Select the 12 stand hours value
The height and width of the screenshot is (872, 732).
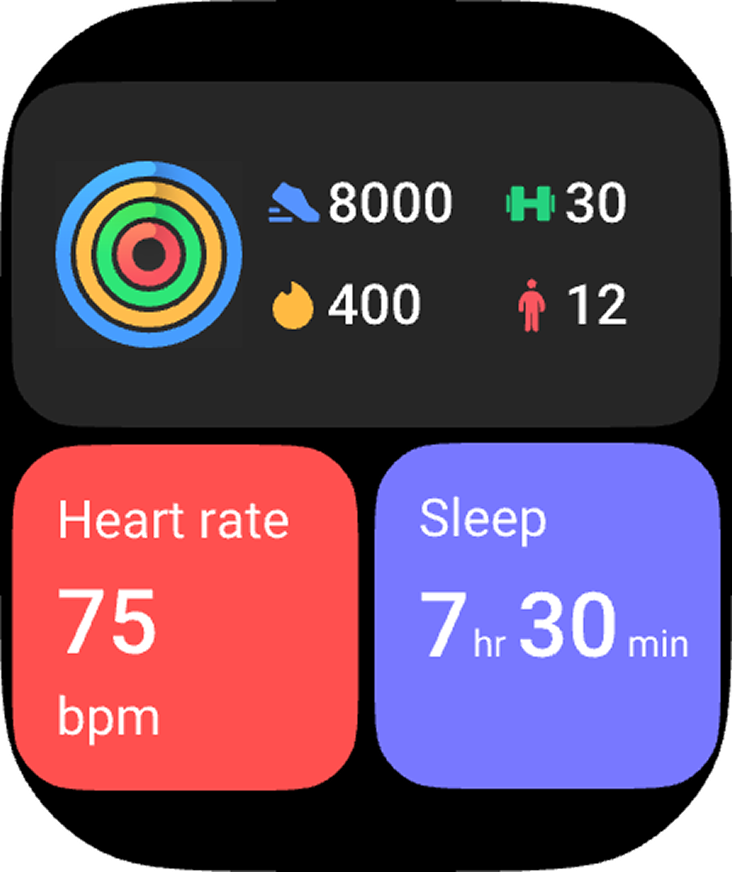click(600, 304)
